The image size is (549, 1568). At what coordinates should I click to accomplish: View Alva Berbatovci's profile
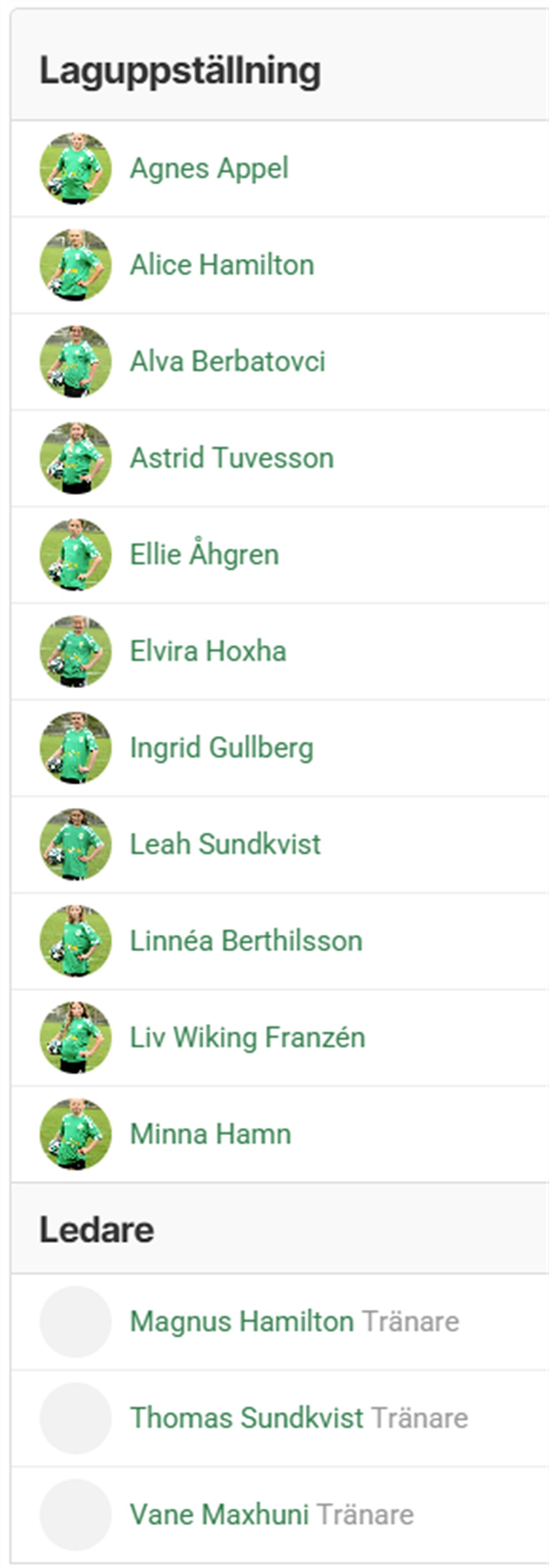click(227, 361)
